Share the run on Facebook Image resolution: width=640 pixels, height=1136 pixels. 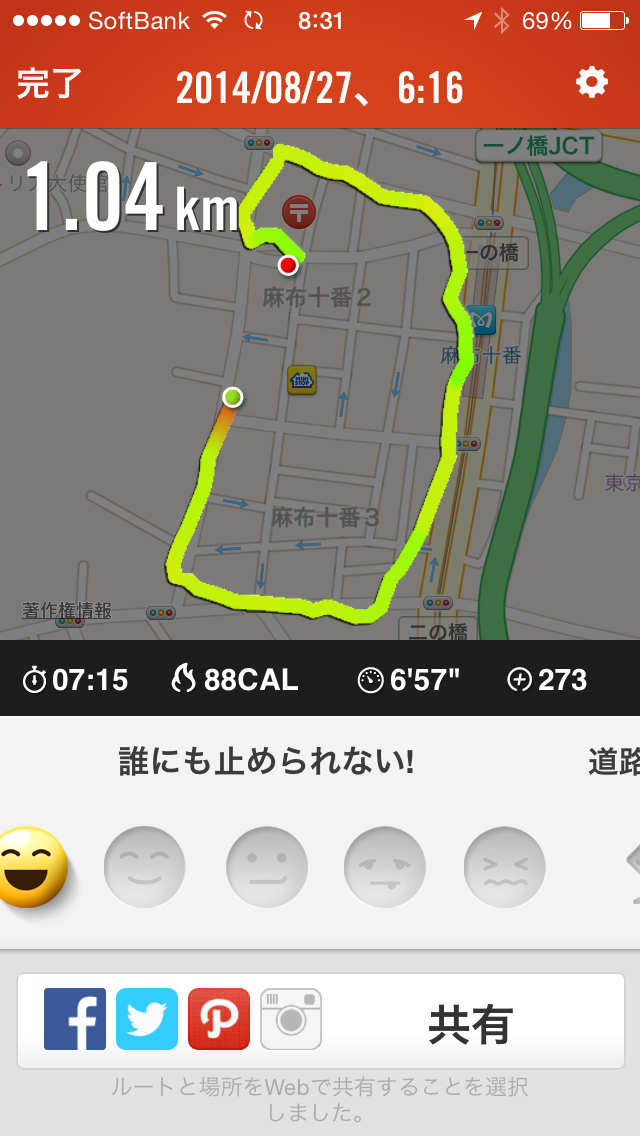coord(75,1019)
